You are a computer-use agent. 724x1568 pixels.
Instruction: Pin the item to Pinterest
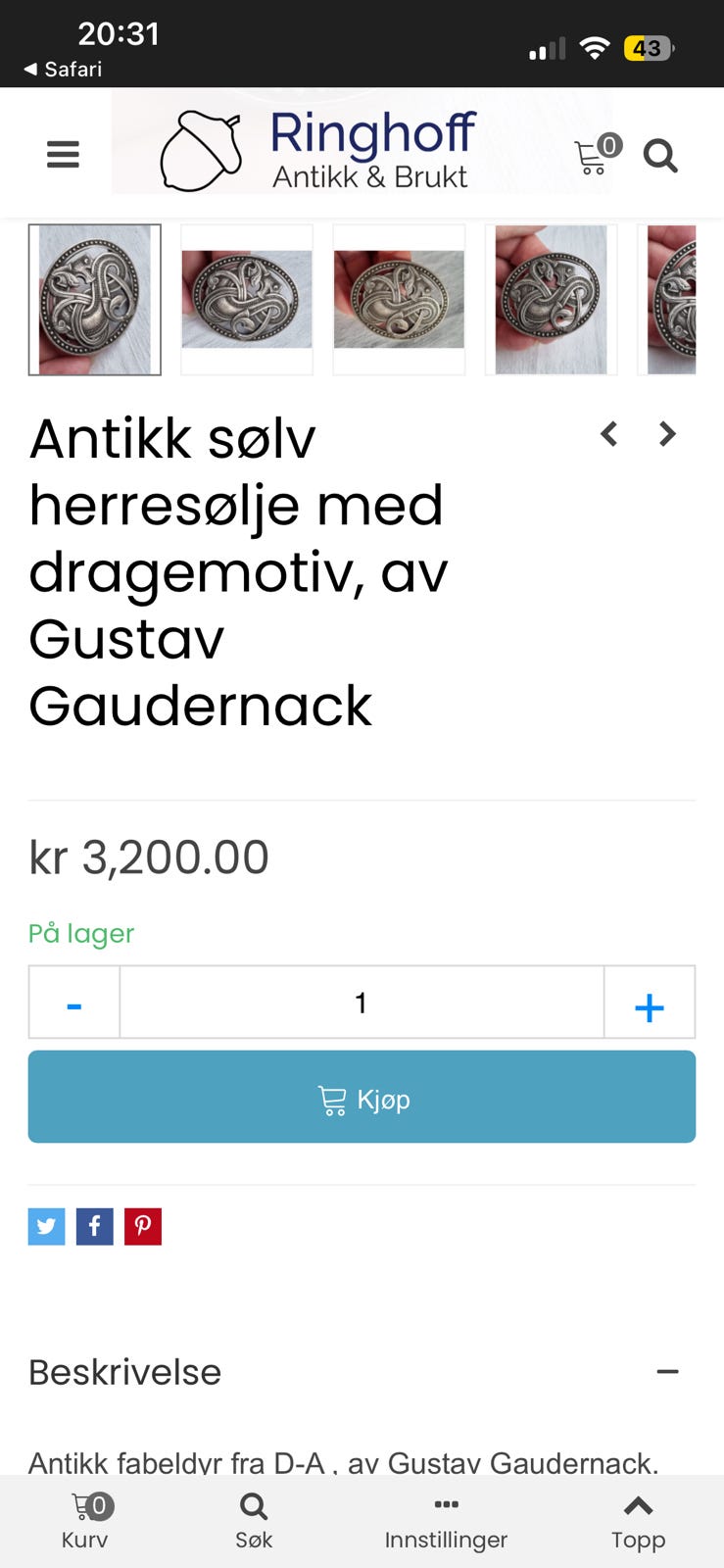[x=143, y=1226]
